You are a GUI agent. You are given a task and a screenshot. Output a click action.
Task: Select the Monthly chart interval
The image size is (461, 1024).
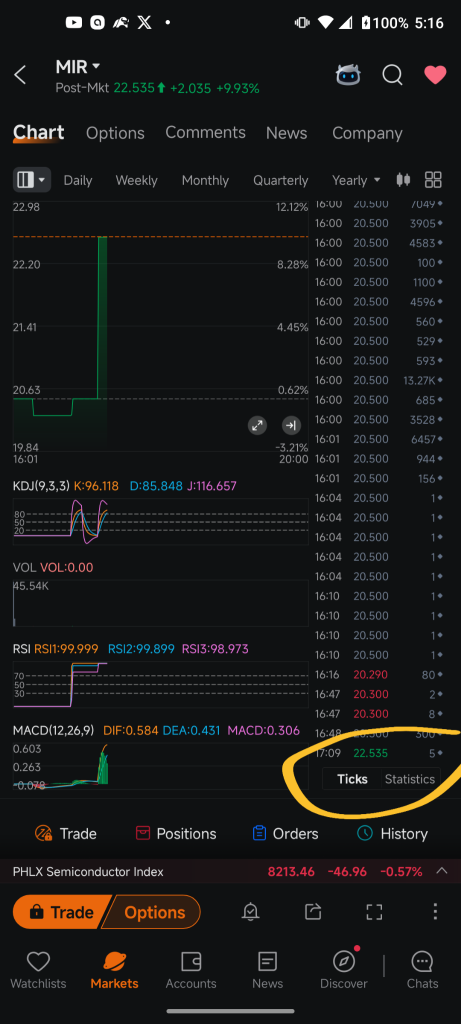(205, 180)
